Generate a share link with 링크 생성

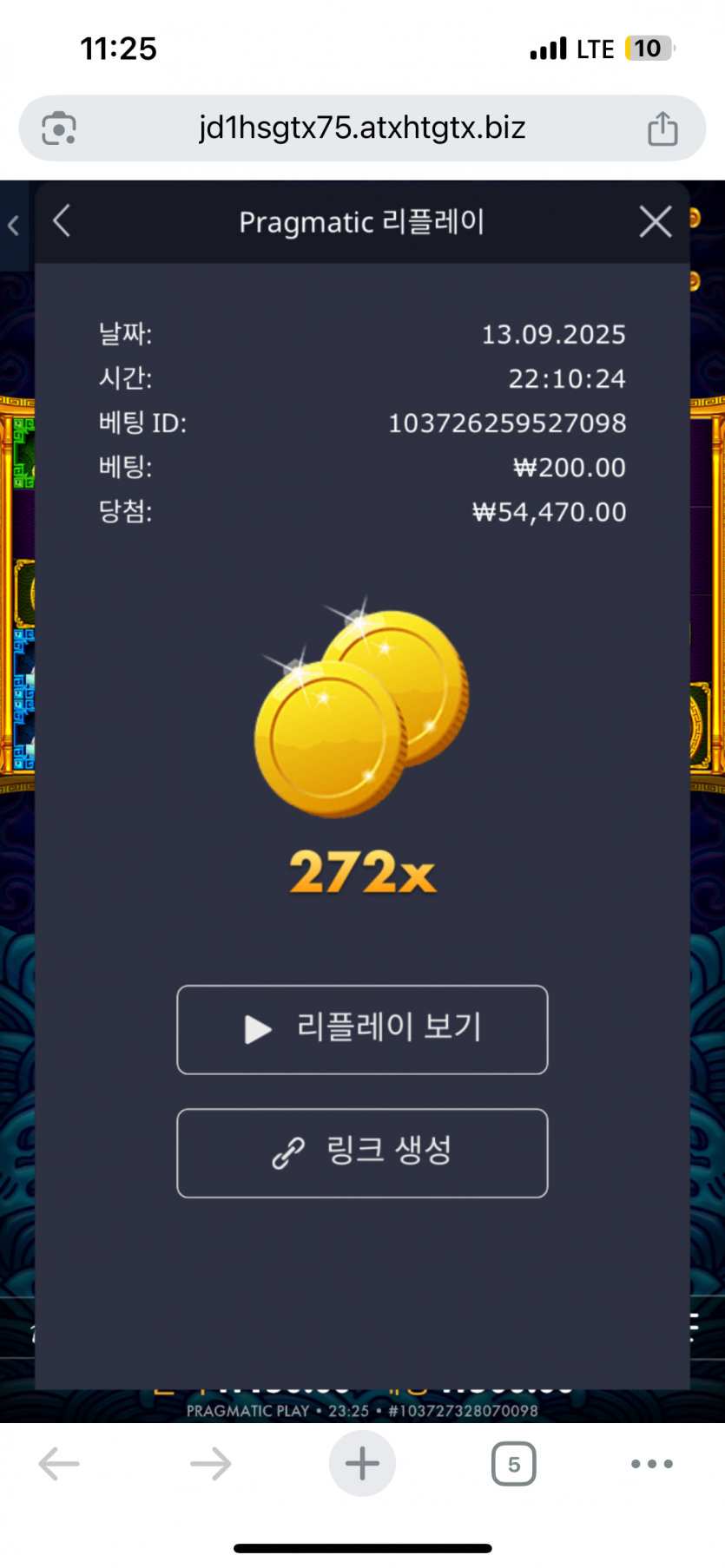(362, 1152)
